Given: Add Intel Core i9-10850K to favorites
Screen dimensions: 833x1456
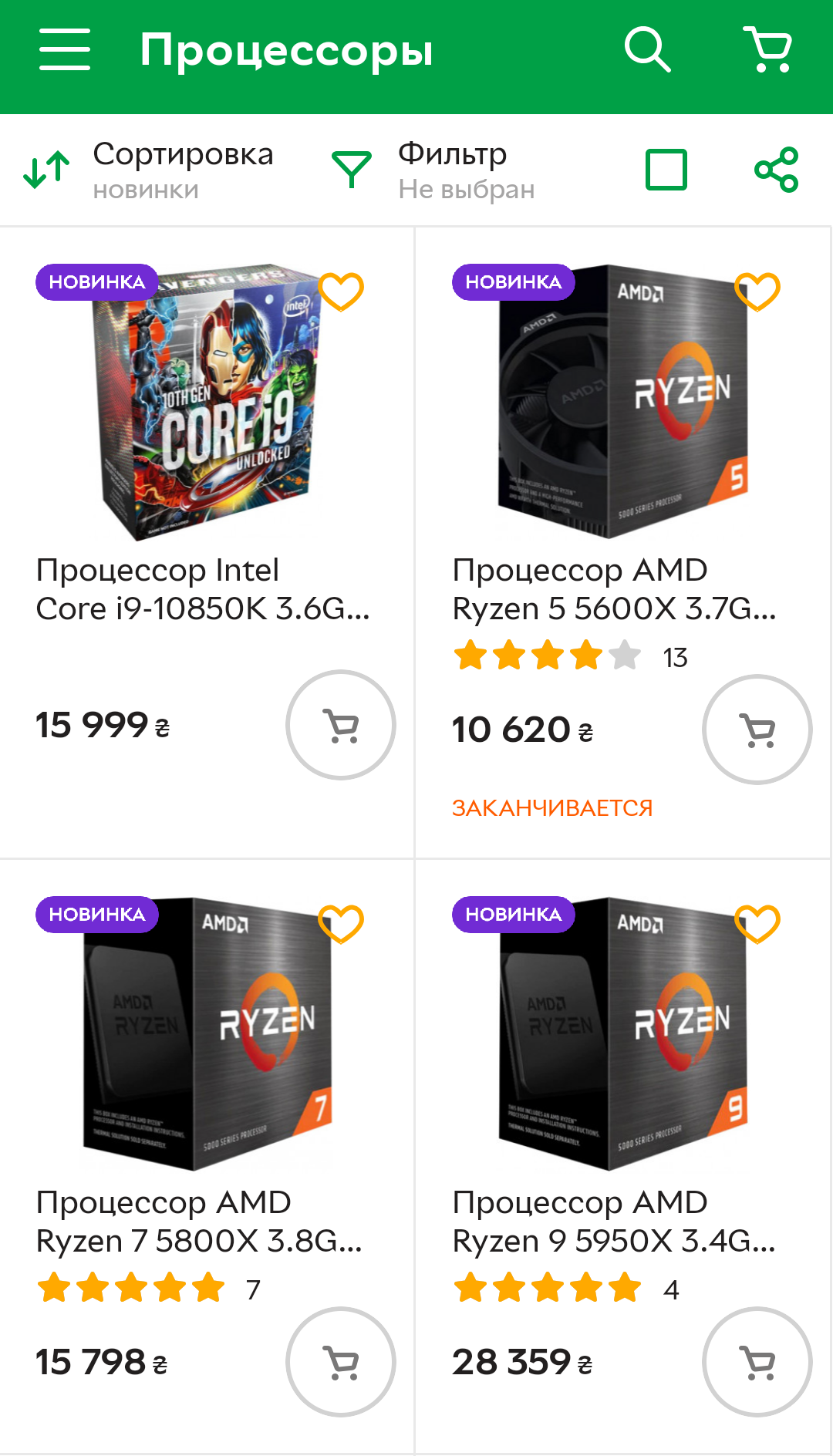Looking at the screenshot, I should 341,292.
